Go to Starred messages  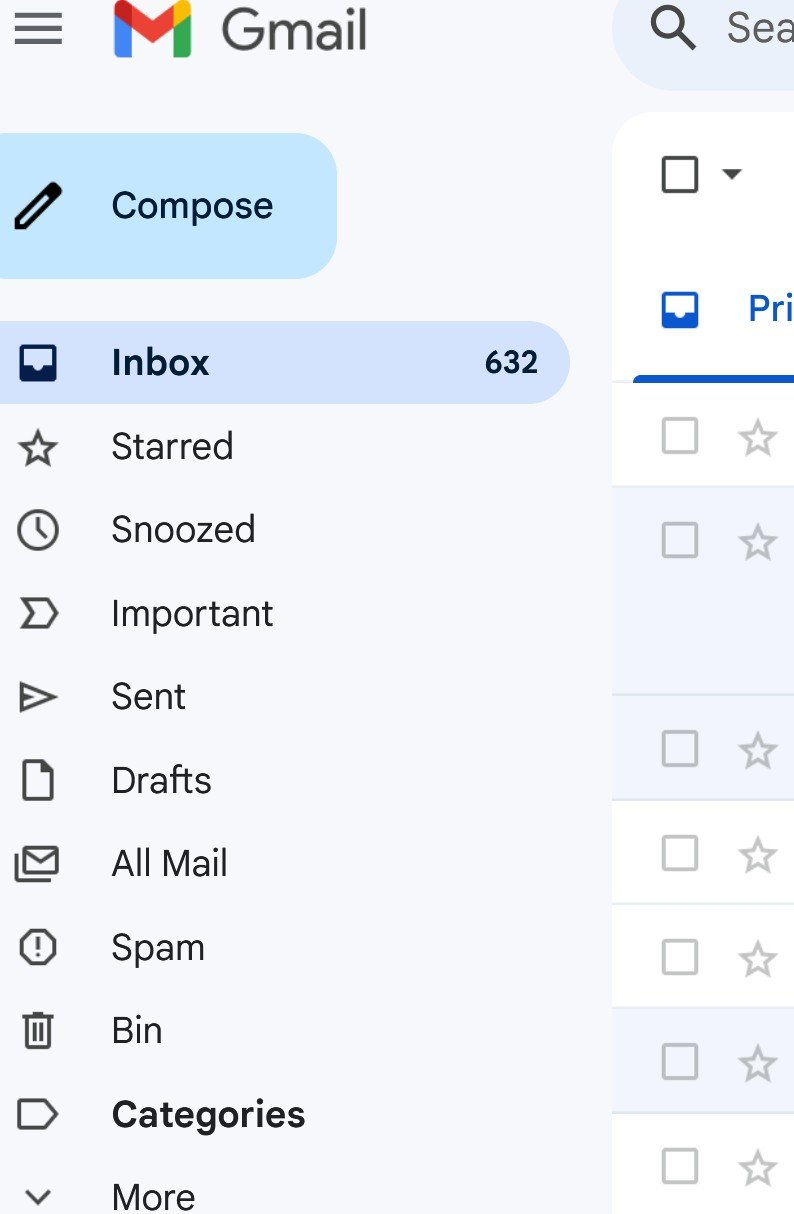pos(171,446)
